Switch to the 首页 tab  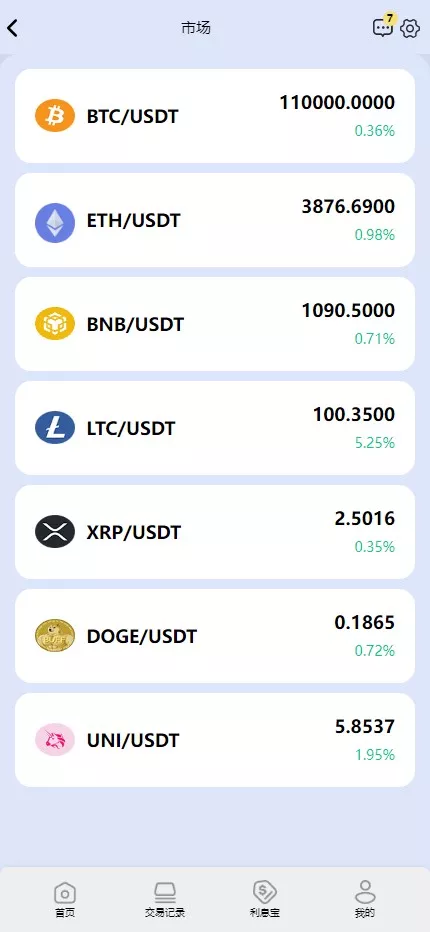click(65, 899)
